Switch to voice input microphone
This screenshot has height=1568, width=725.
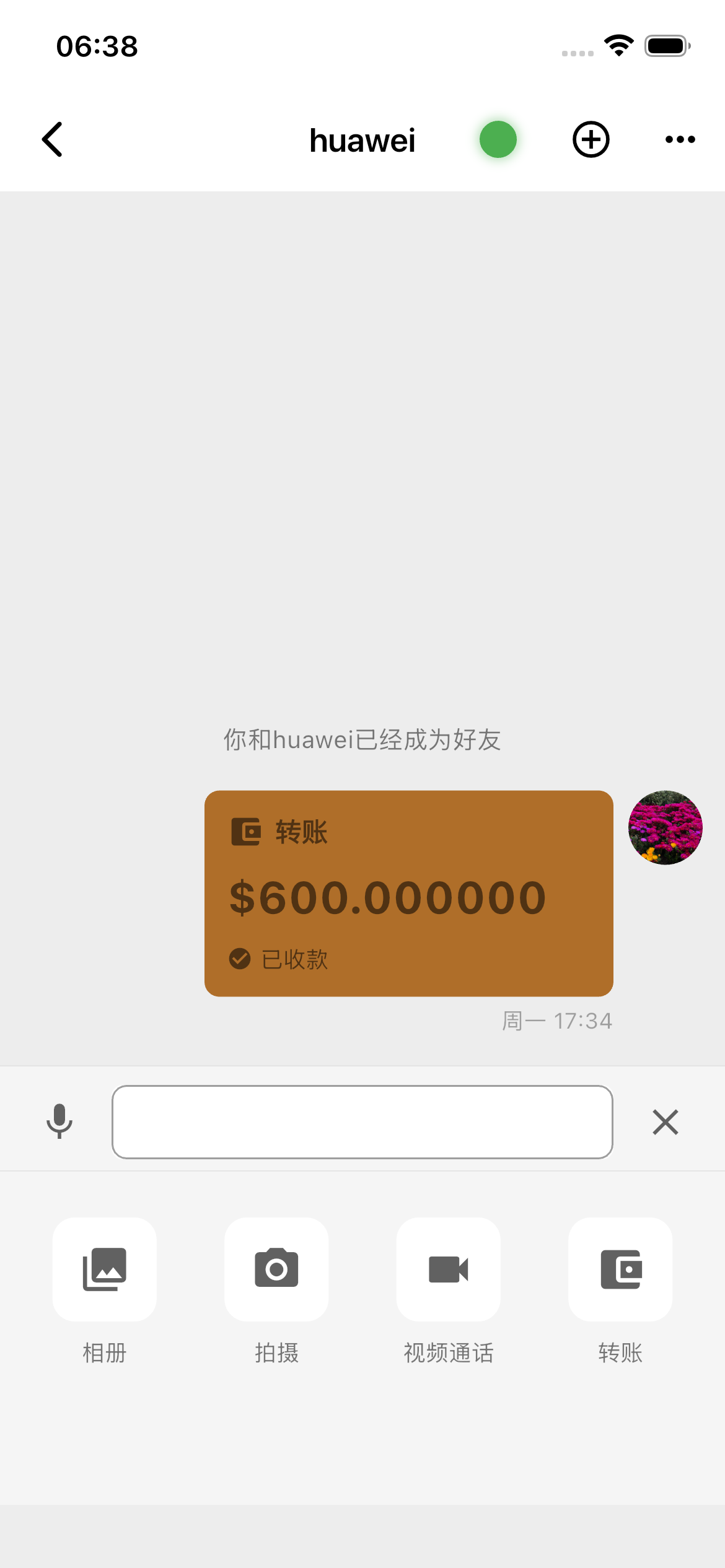[59, 1122]
